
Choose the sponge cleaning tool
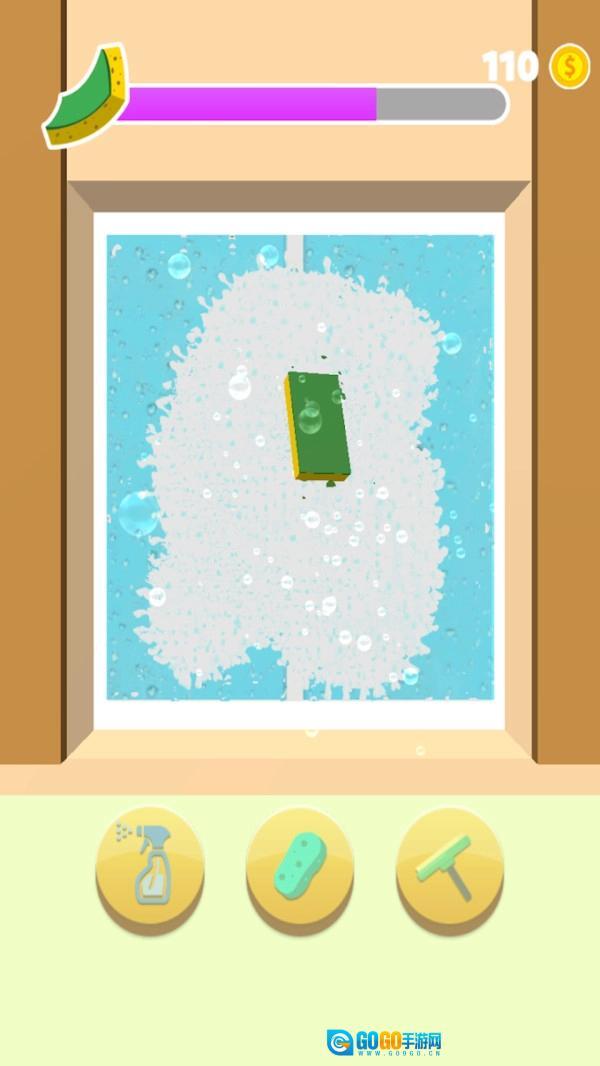click(x=300, y=866)
